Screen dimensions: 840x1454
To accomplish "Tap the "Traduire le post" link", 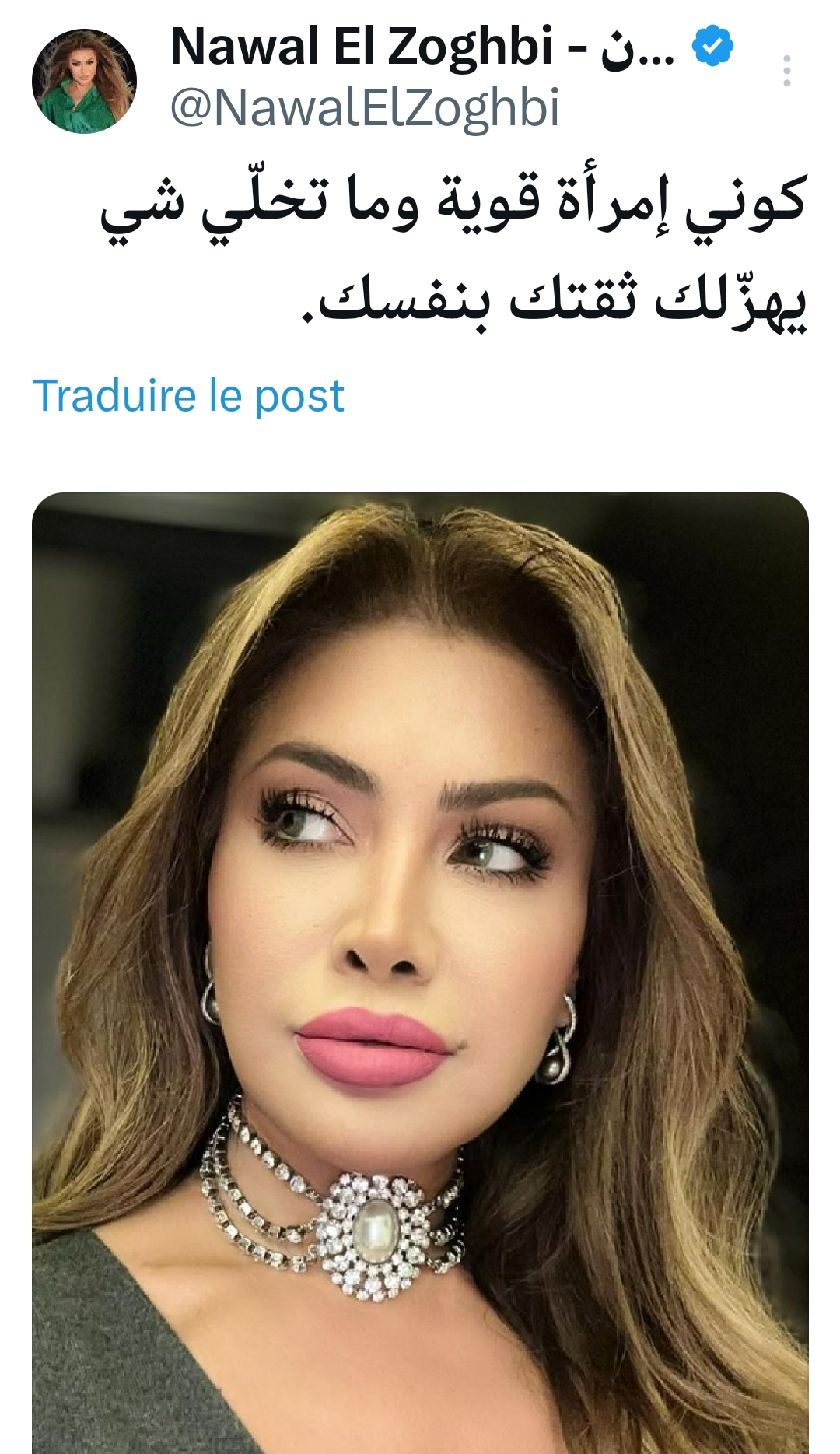I will pos(187,396).
